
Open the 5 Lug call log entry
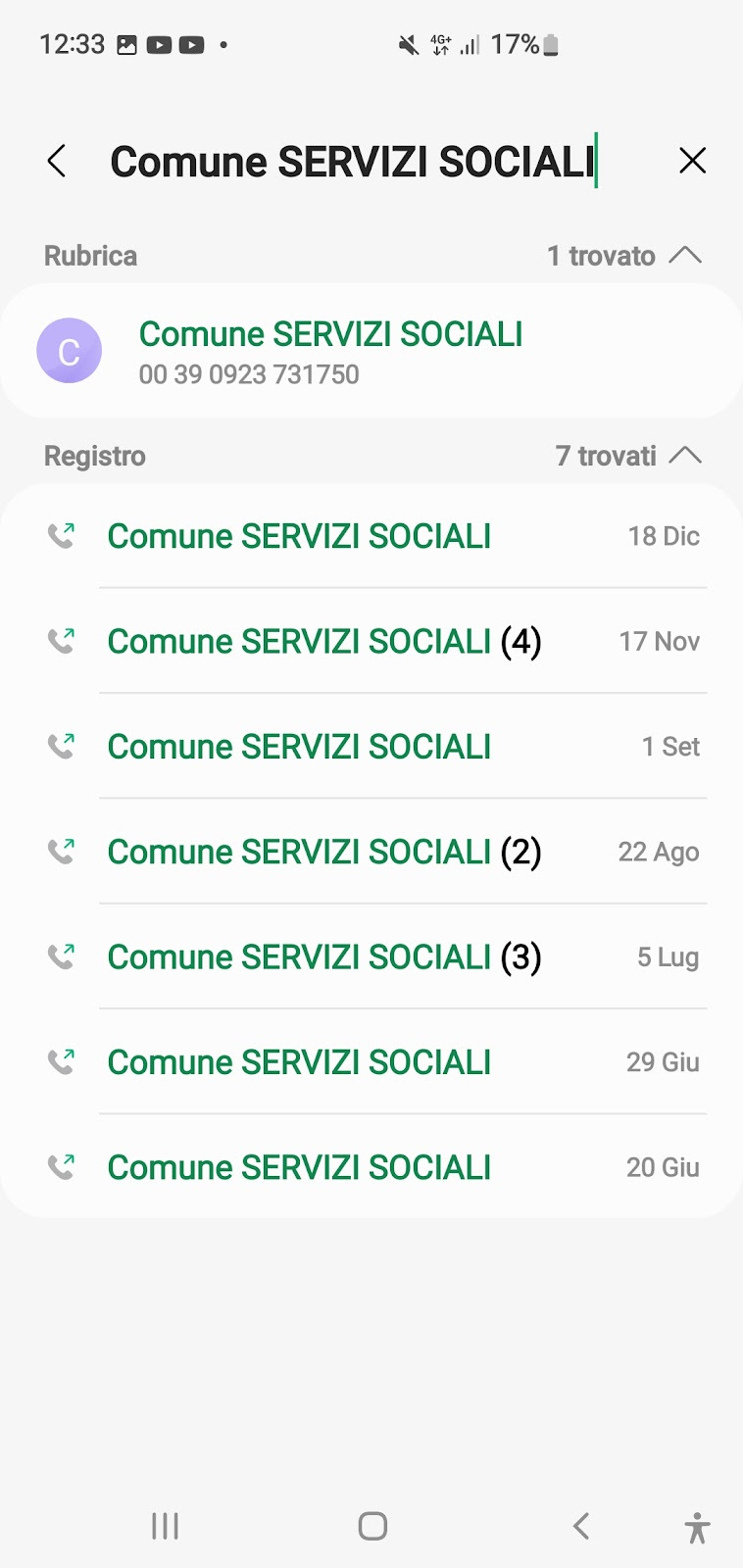(371, 956)
